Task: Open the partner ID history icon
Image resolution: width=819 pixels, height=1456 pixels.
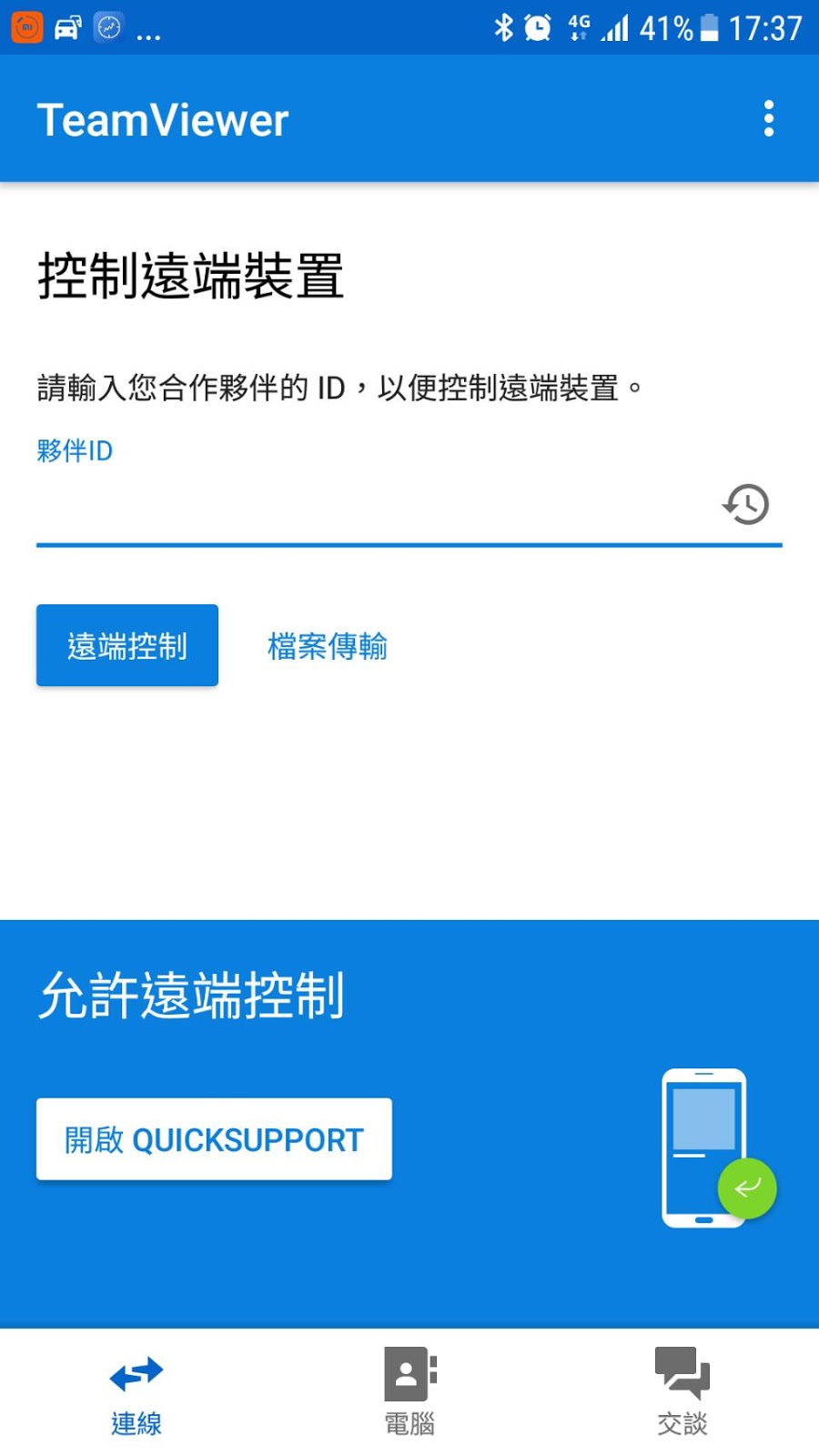Action: coord(746,504)
